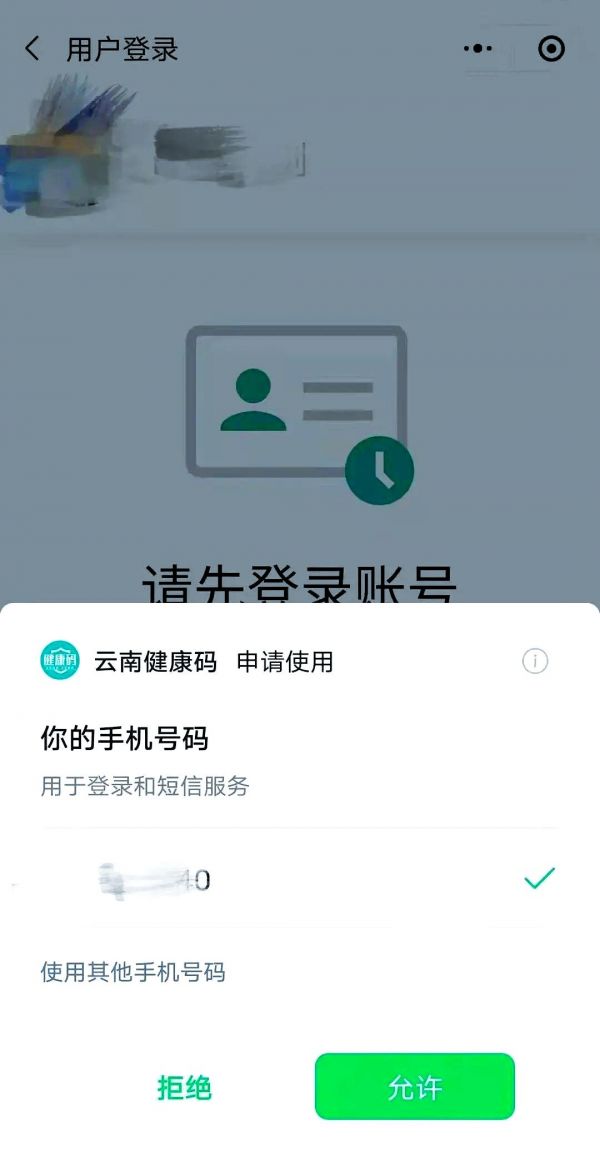Tap 允许 to allow phone number access
This screenshot has width=600, height=1157.
tap(414, 1087)
